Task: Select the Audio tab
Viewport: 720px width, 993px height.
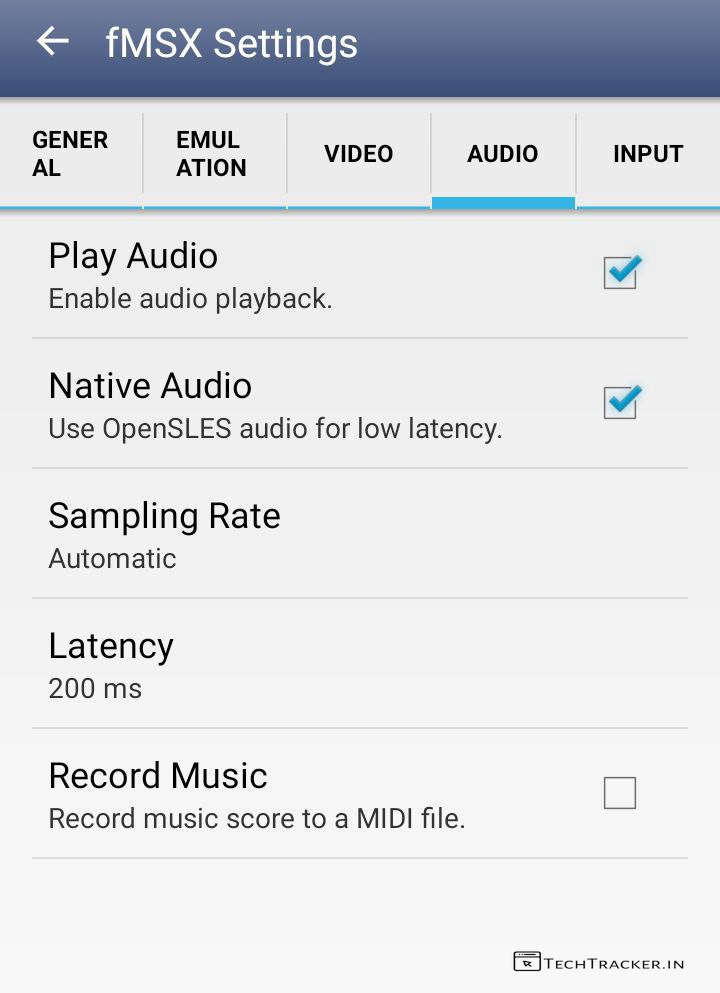Action: tap(503, 154)
